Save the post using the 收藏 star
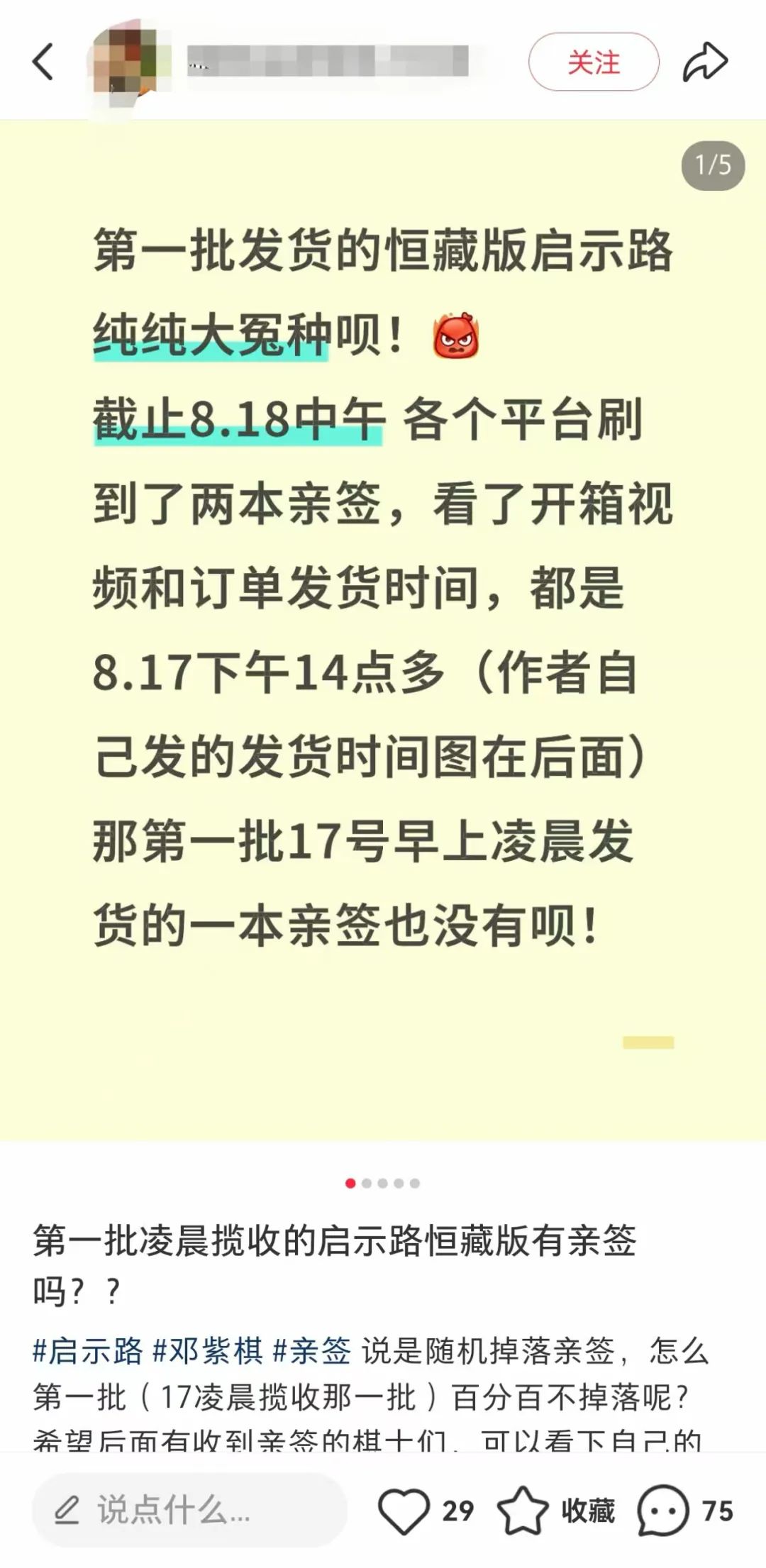 [523, 1511]
